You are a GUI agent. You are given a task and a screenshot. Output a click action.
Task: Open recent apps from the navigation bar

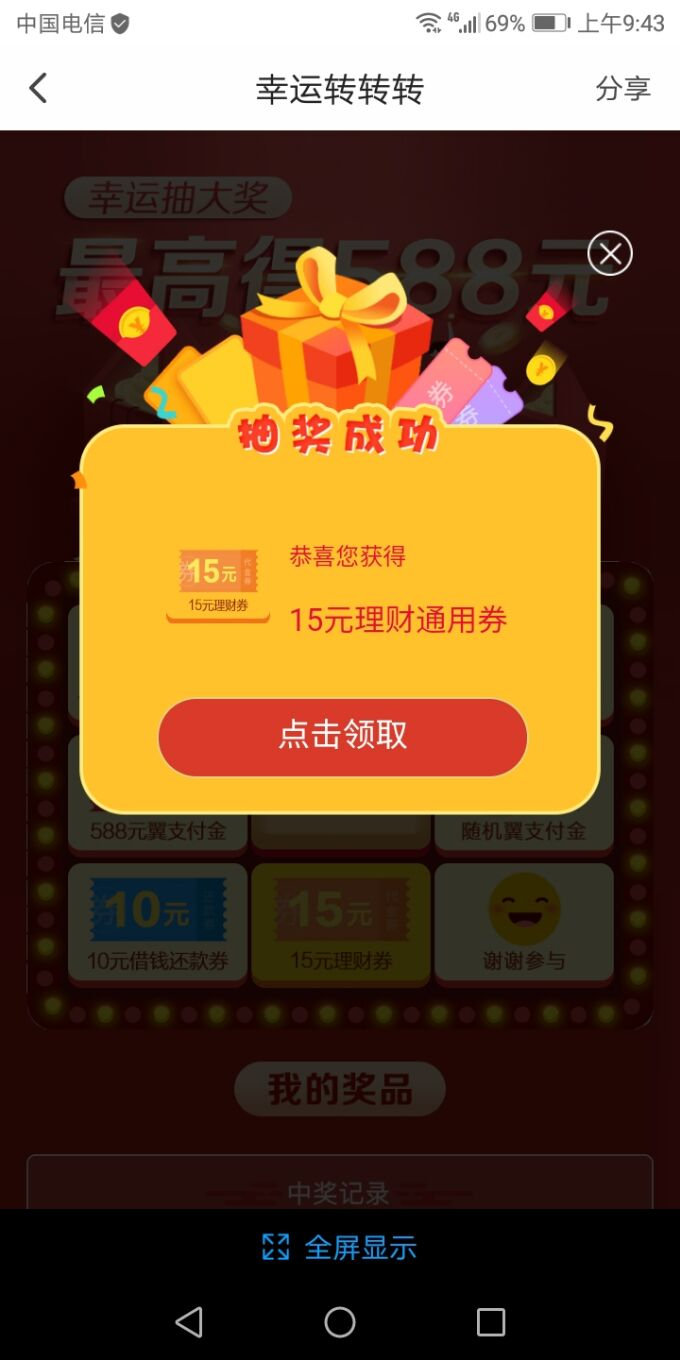point(491,1322)
